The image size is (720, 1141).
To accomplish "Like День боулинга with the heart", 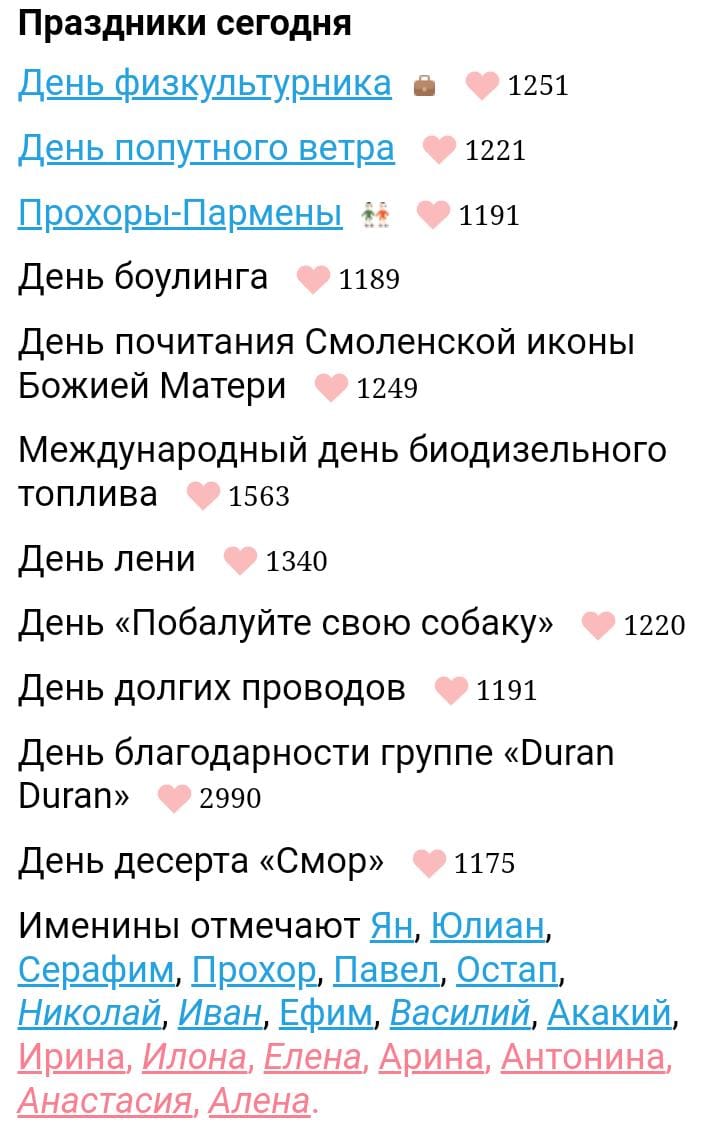I will [314, 279].
